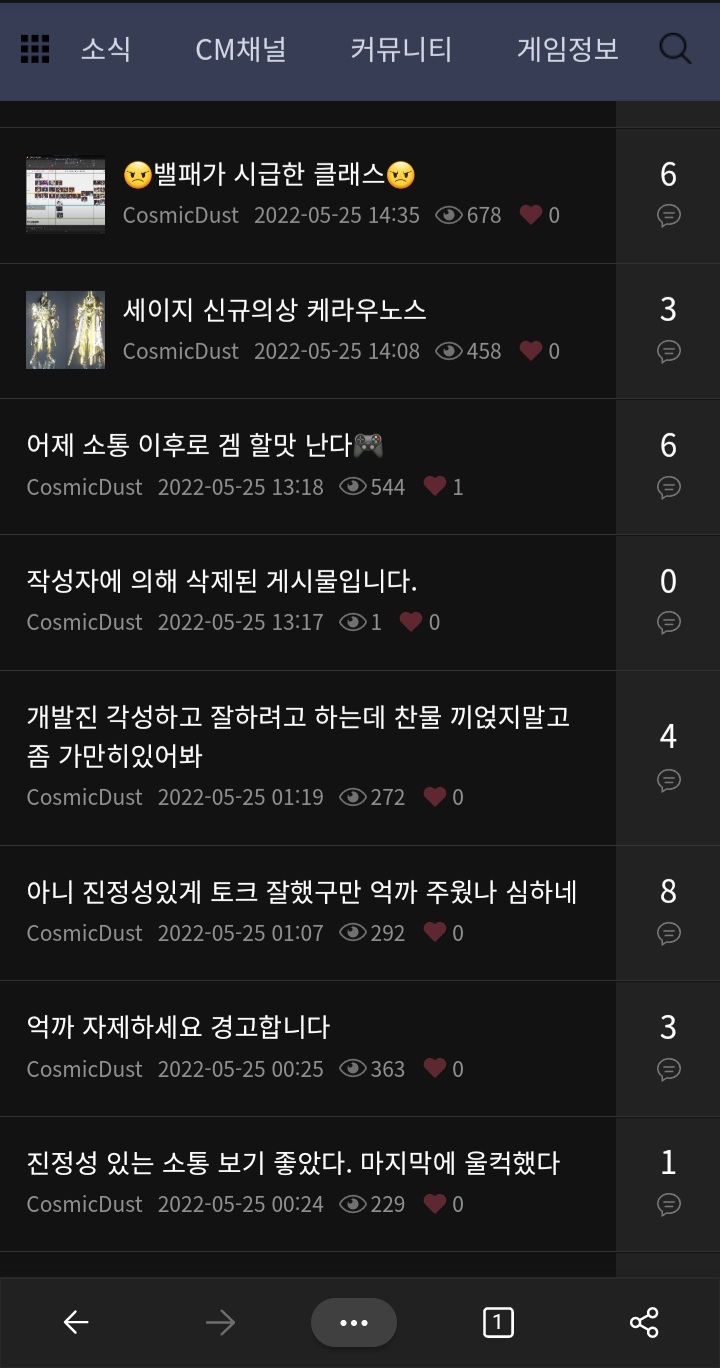
Task: View the 8 comments on 아니 진정성있게 post
Action: 668,910
